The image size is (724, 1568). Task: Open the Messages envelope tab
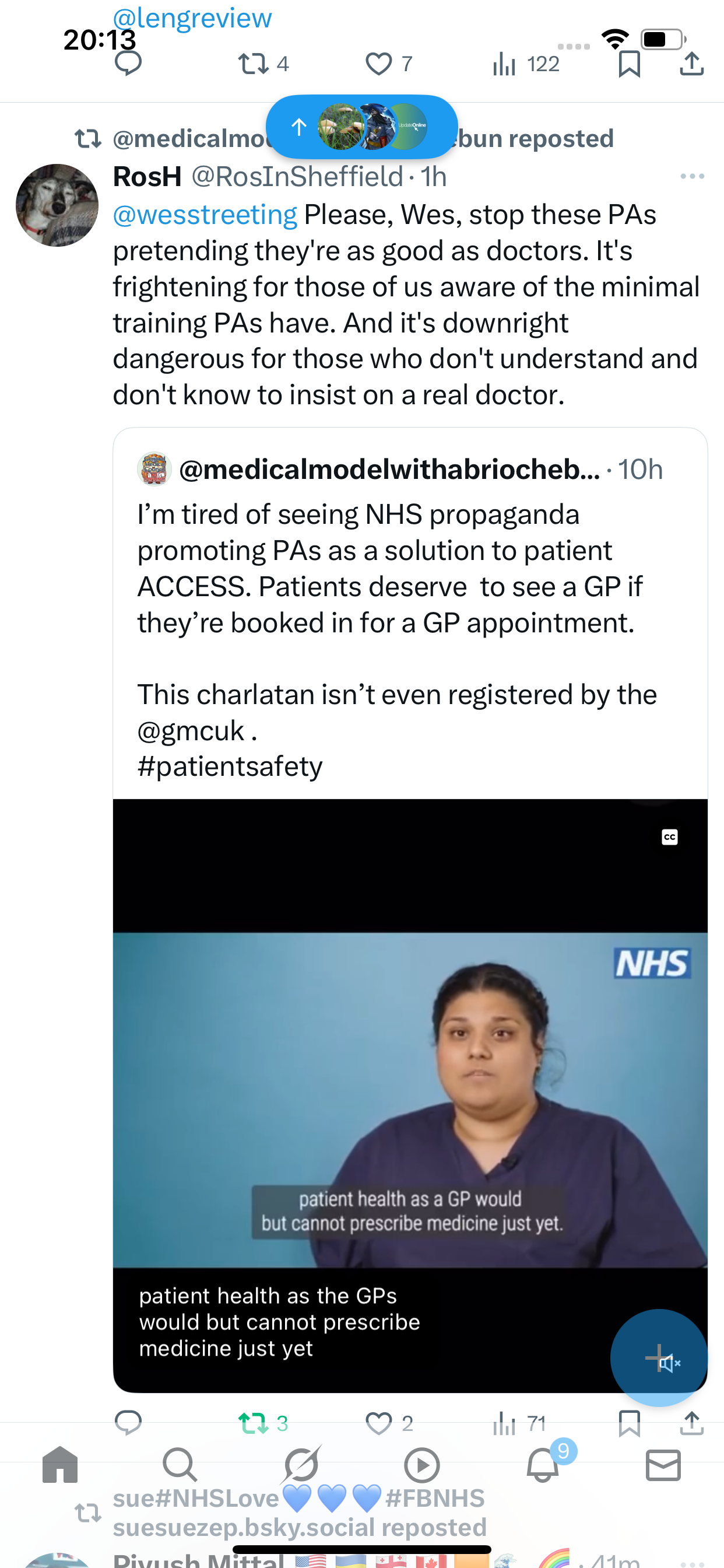click(663, 1465)
